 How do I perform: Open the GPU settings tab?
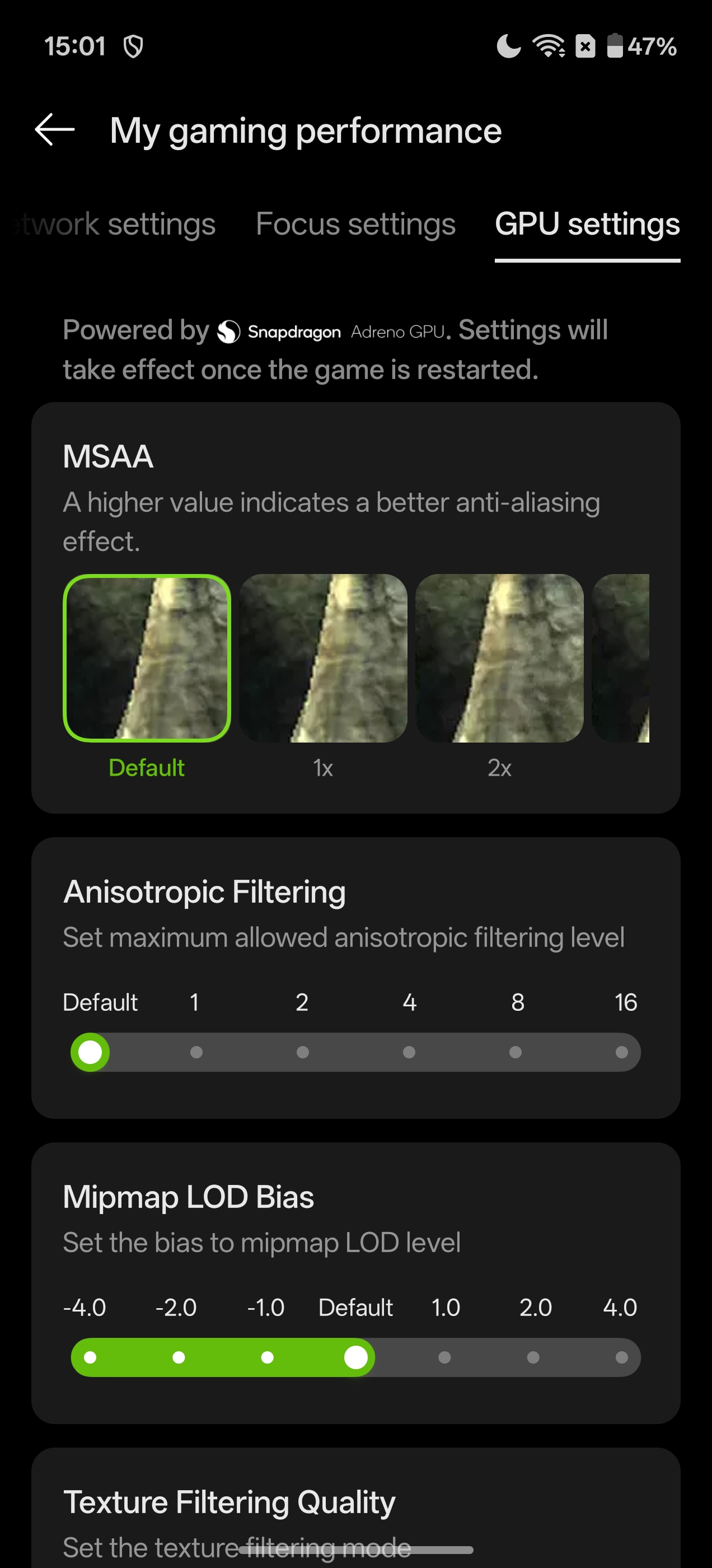coord(587,225)
